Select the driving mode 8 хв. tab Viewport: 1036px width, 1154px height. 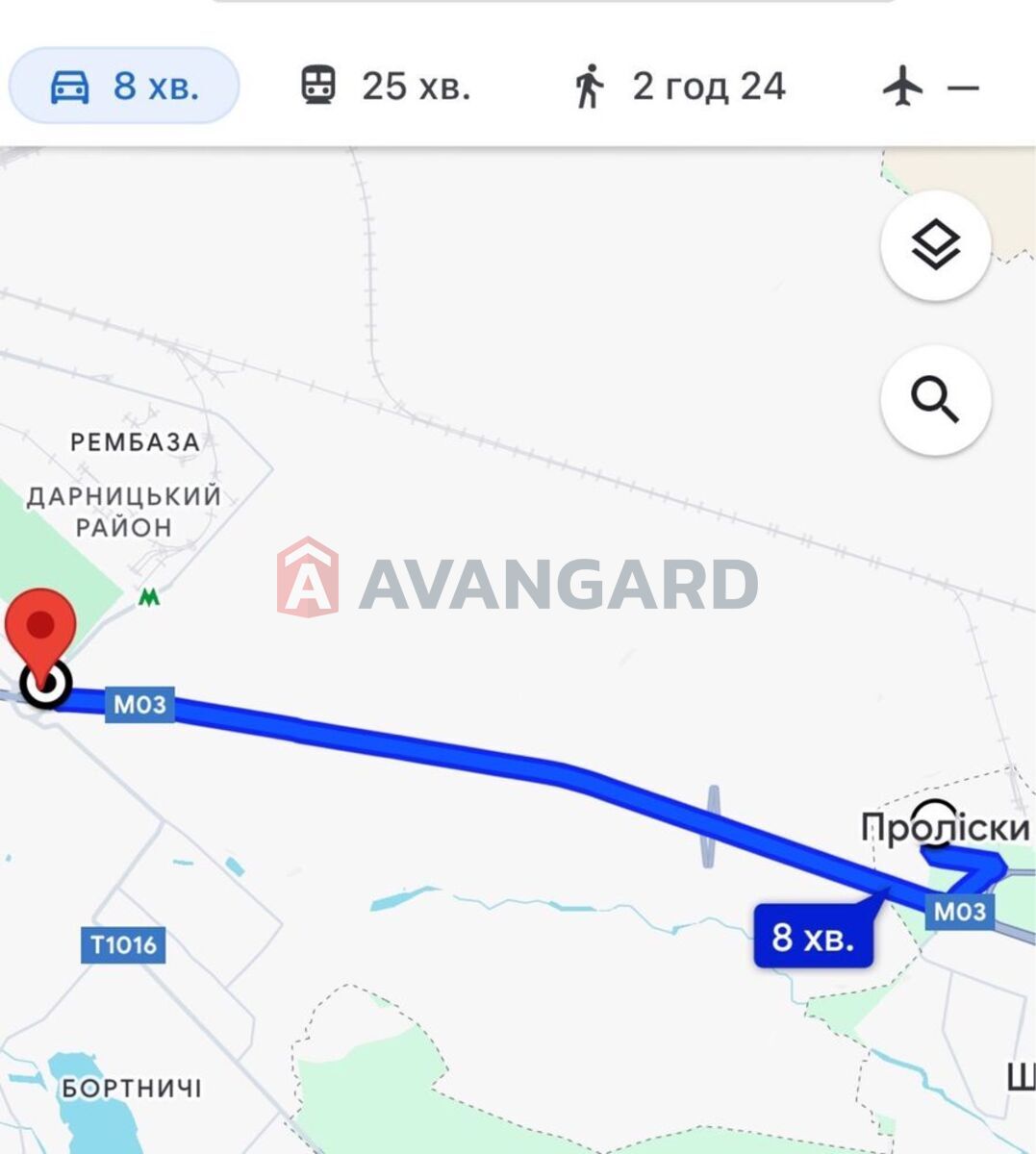click(x=124, y=87)
